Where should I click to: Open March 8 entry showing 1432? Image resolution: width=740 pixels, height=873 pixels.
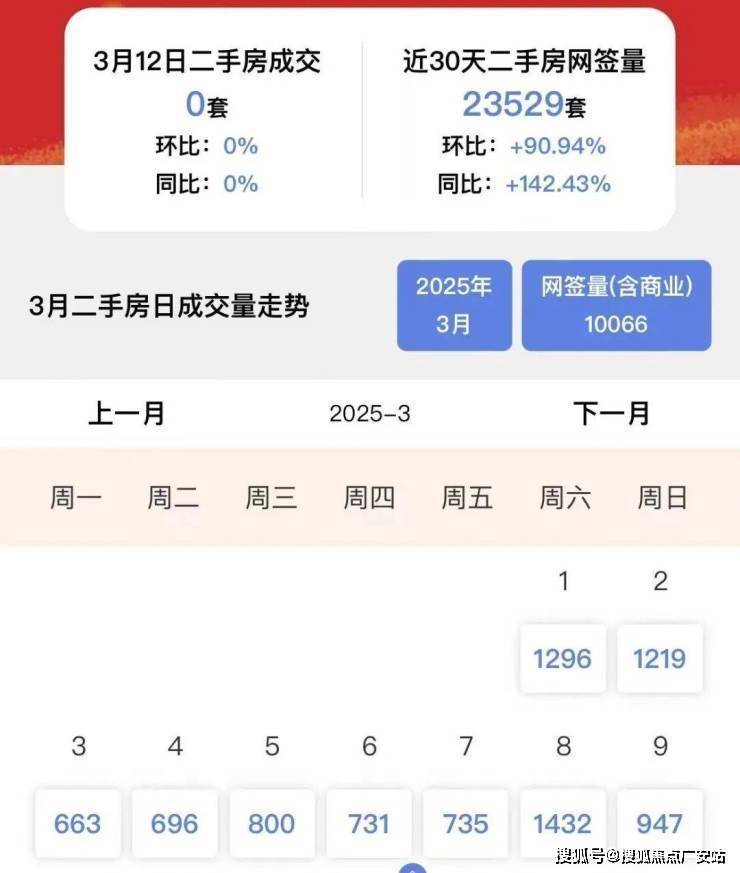click(562, 824)
